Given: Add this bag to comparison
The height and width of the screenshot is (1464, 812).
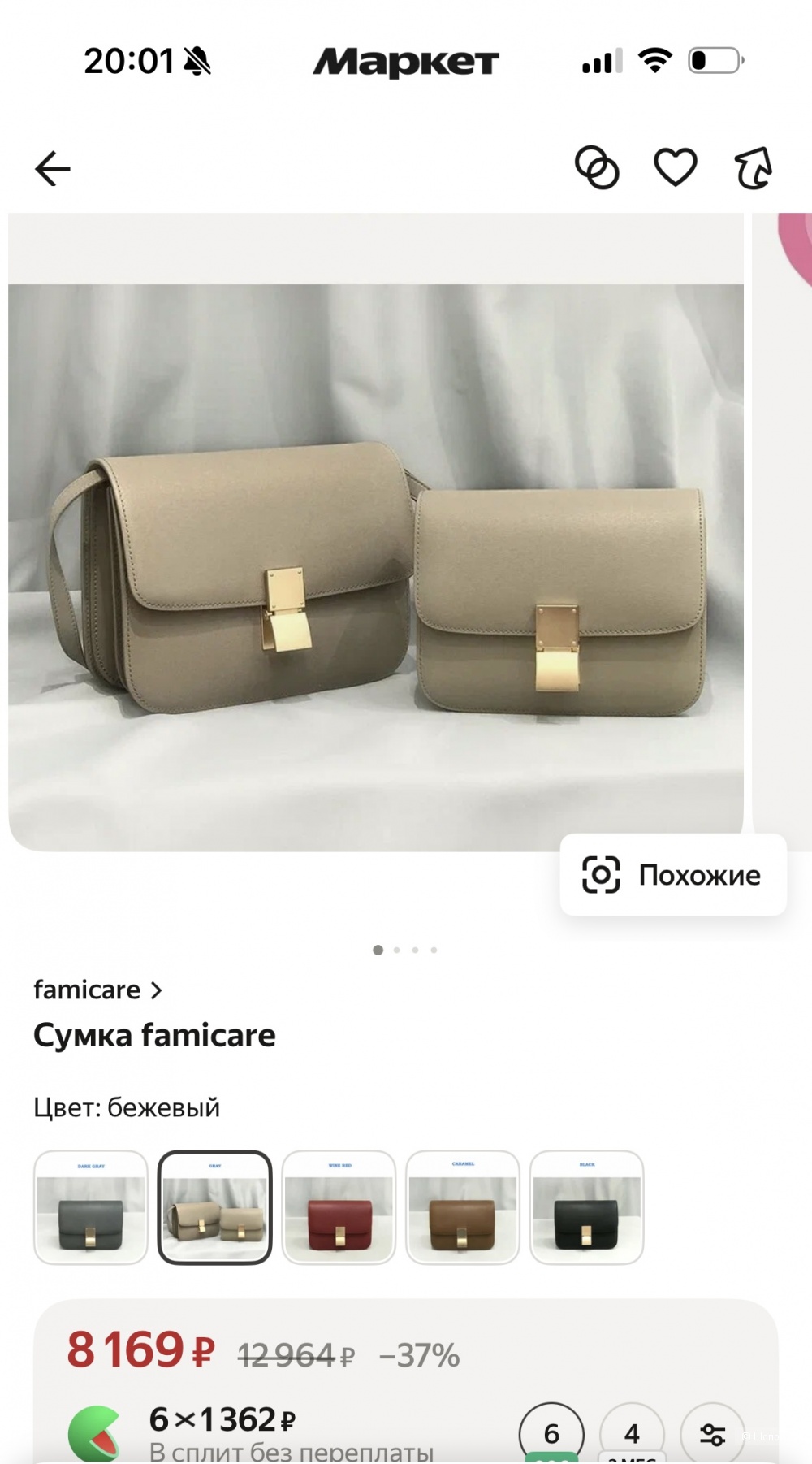Looking at the screenshot, I should 597,168.
